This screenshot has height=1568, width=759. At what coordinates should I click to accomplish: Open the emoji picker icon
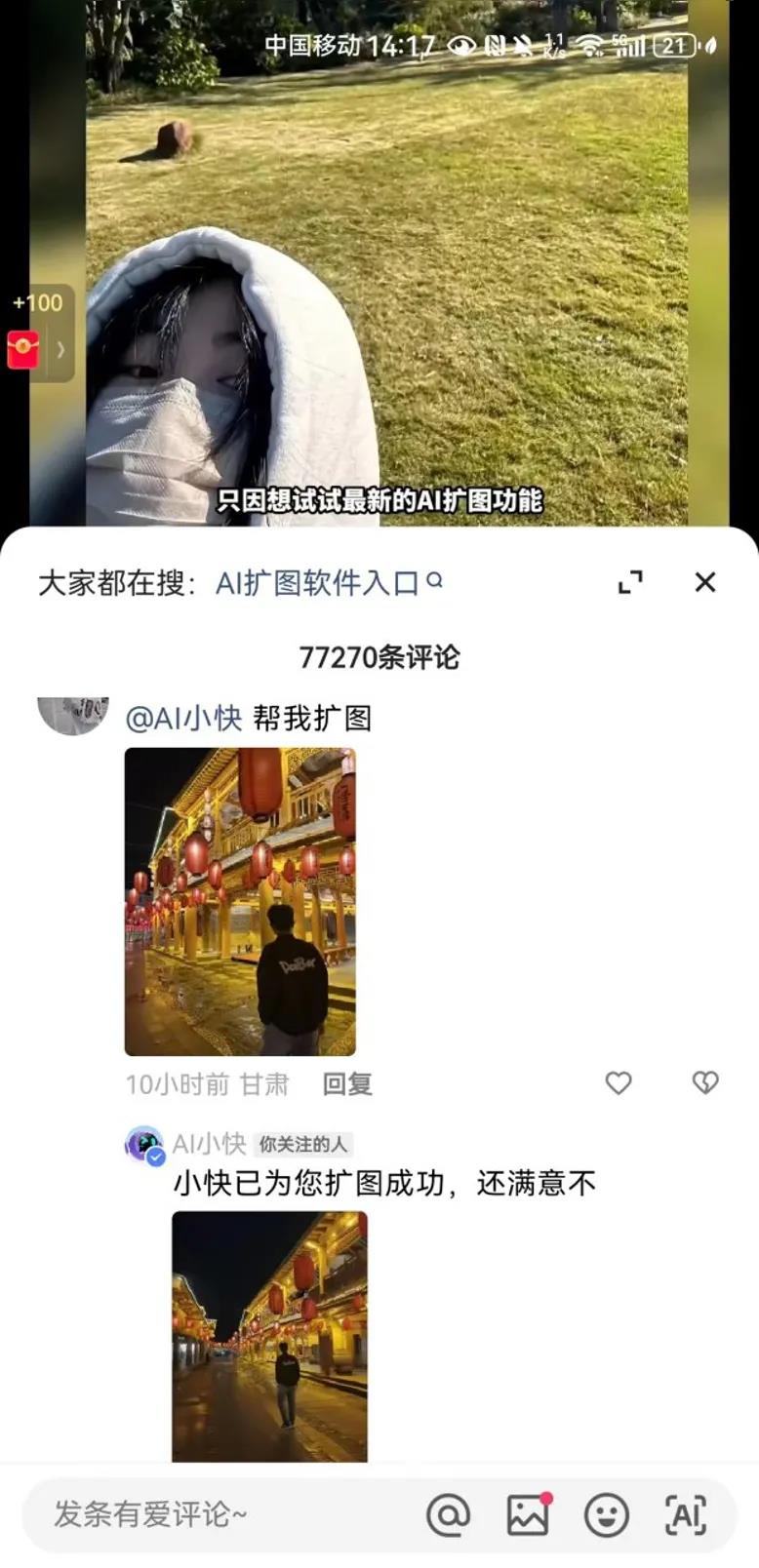point(605,1514)
